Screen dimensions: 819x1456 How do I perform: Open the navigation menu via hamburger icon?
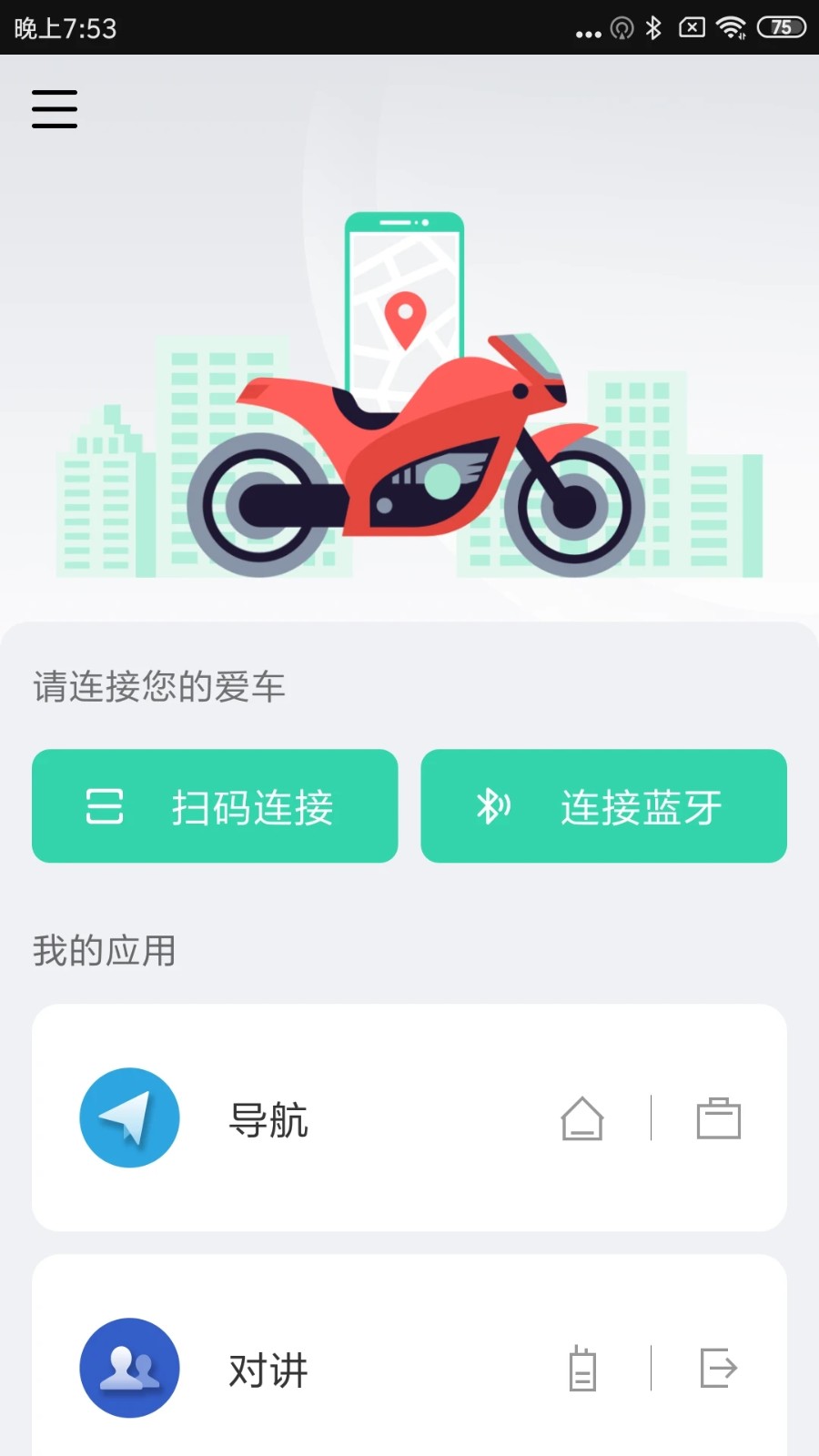point(54,108)
